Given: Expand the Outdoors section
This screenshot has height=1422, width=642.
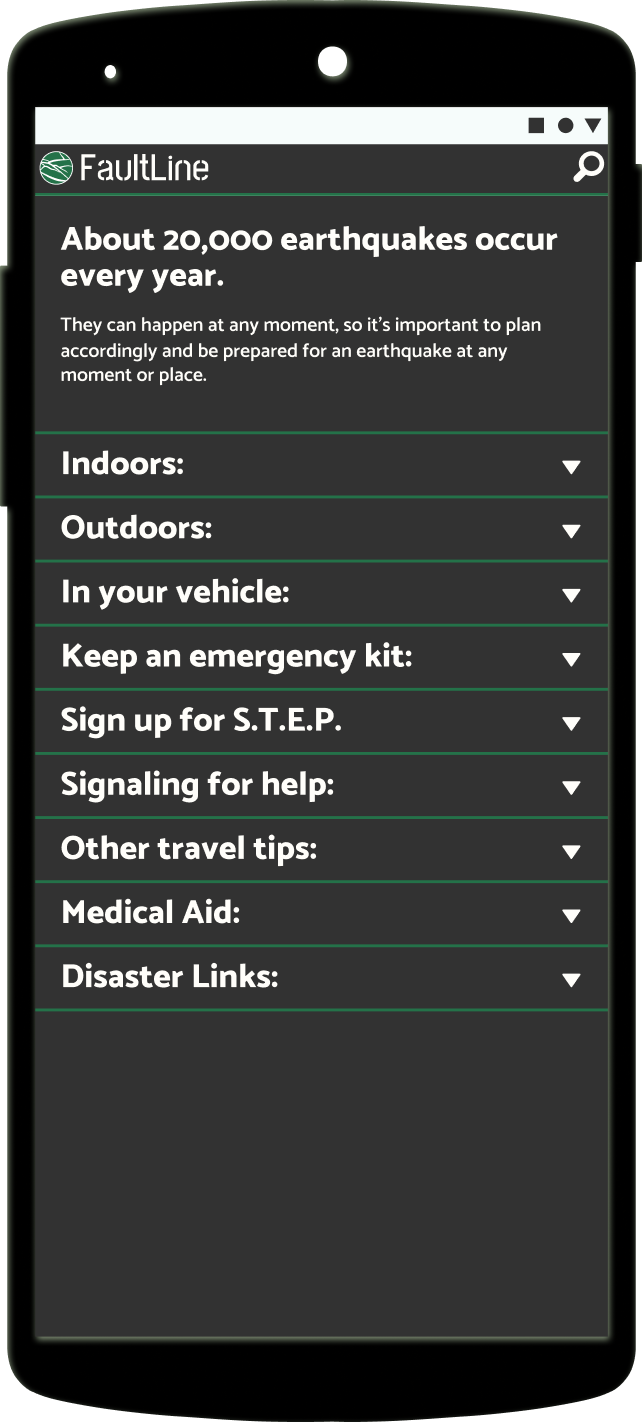Looking at the screenshot, I should click(x=571, y=530).
